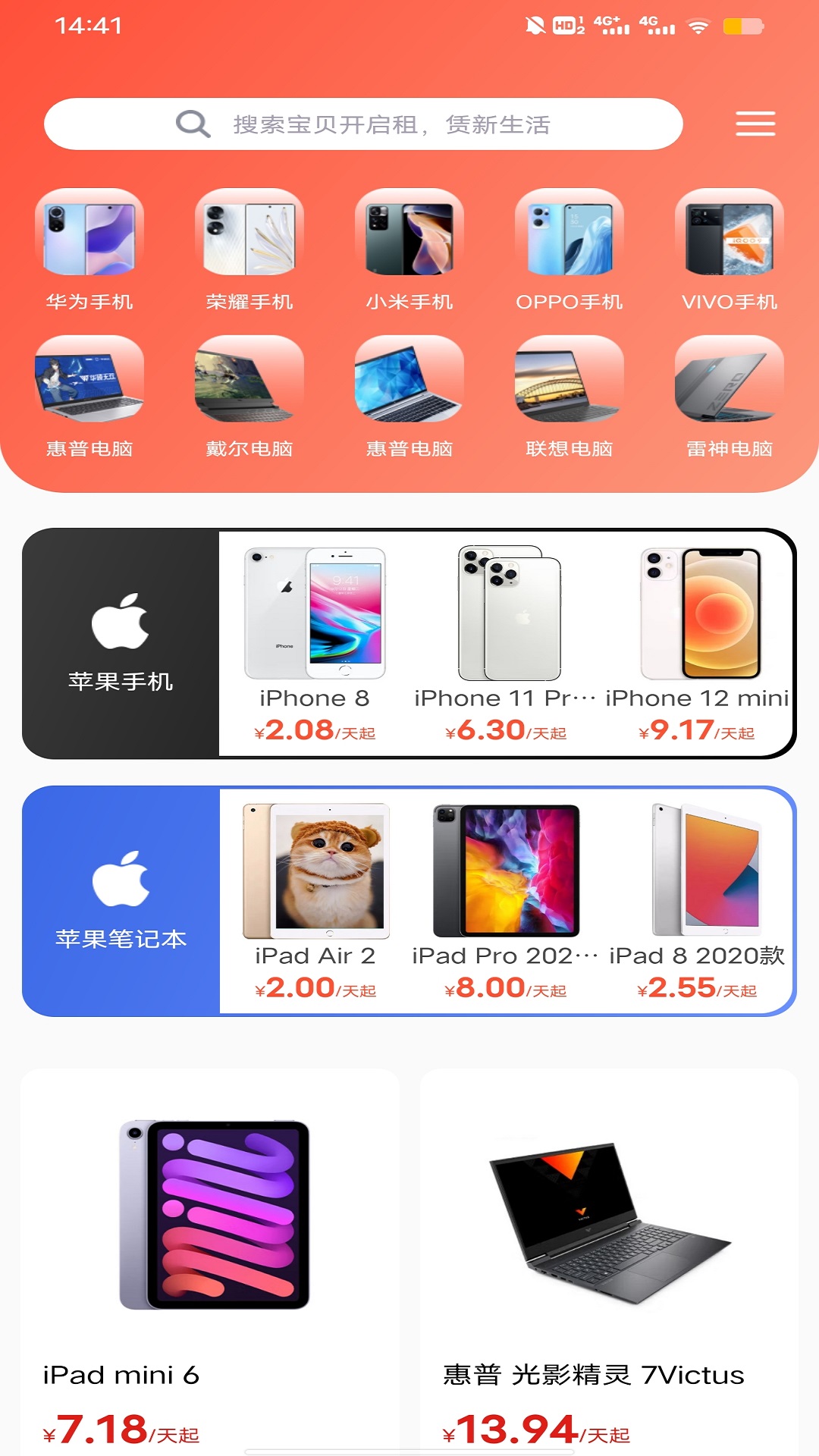Screen dimensions: 819x1456
Task: Tap the iPhone 12 mini price label
Action: (x=694, y=730)
